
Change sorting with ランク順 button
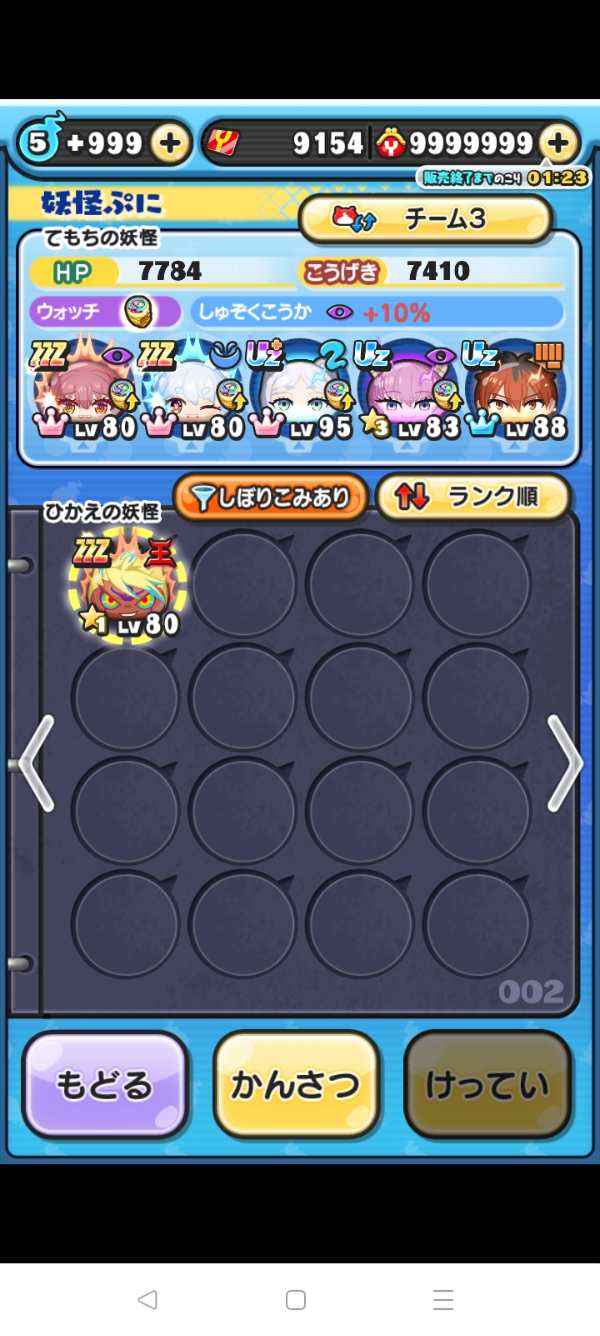(473, 498)
